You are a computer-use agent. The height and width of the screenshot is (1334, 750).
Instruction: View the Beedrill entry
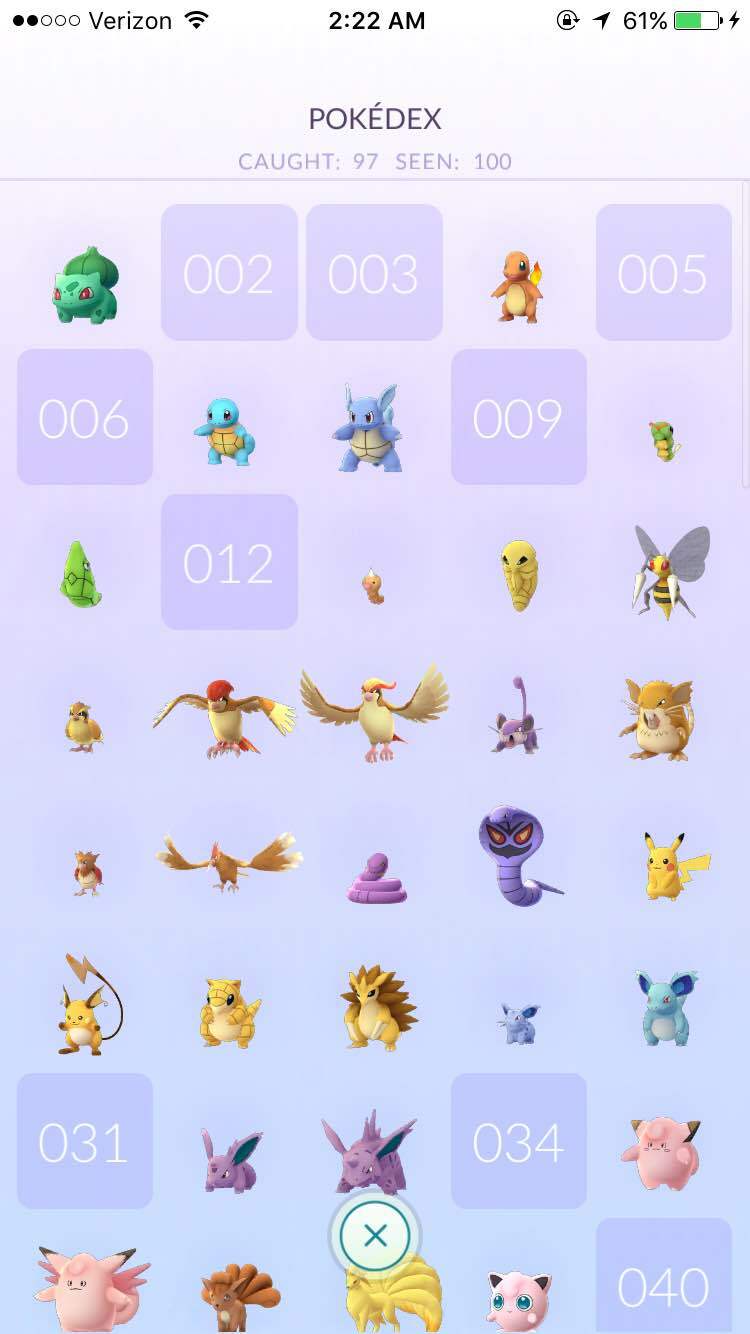pyautogui.click(x=668, y=572)
